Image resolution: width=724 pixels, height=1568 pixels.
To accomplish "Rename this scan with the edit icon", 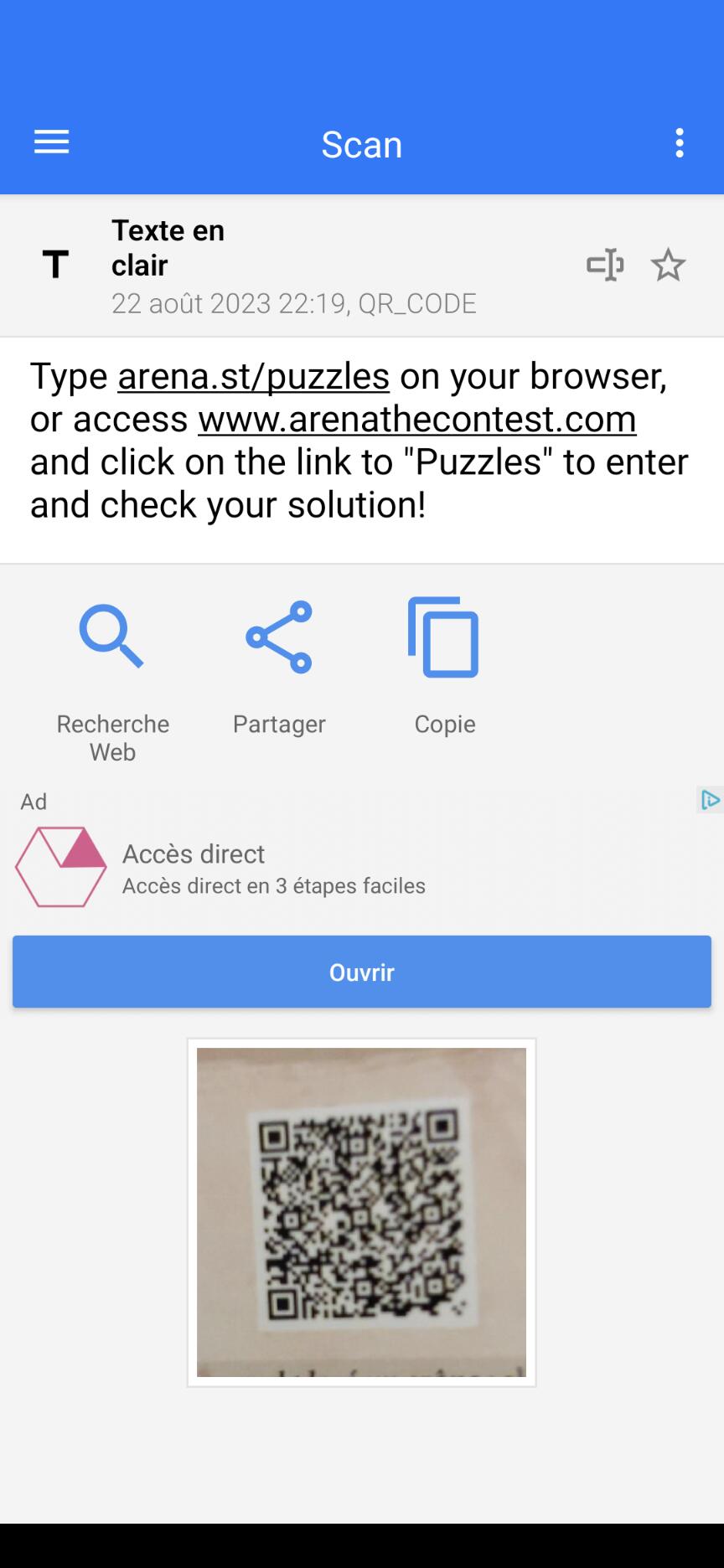I will pos(605,266).
